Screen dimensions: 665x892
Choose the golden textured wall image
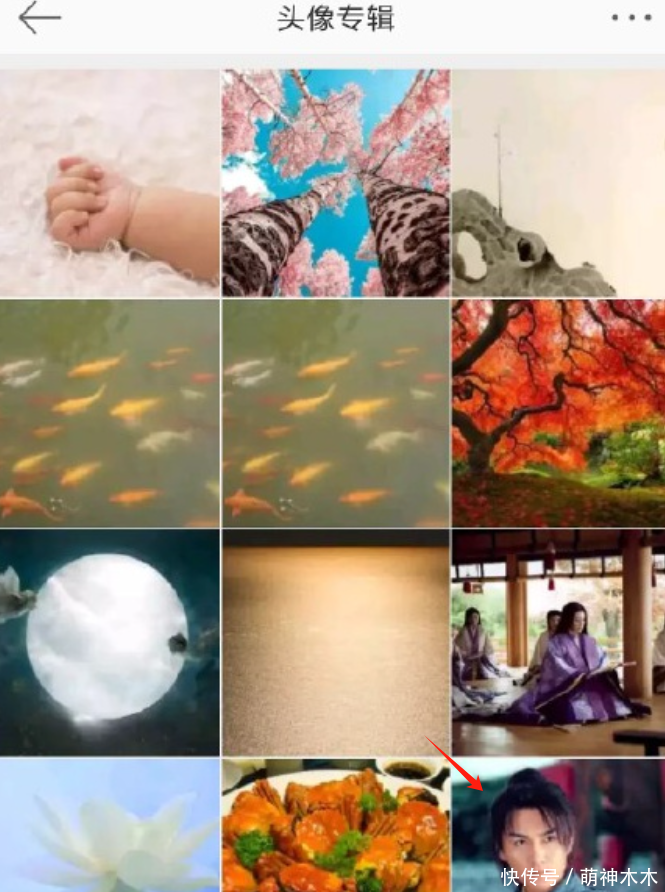335,642
